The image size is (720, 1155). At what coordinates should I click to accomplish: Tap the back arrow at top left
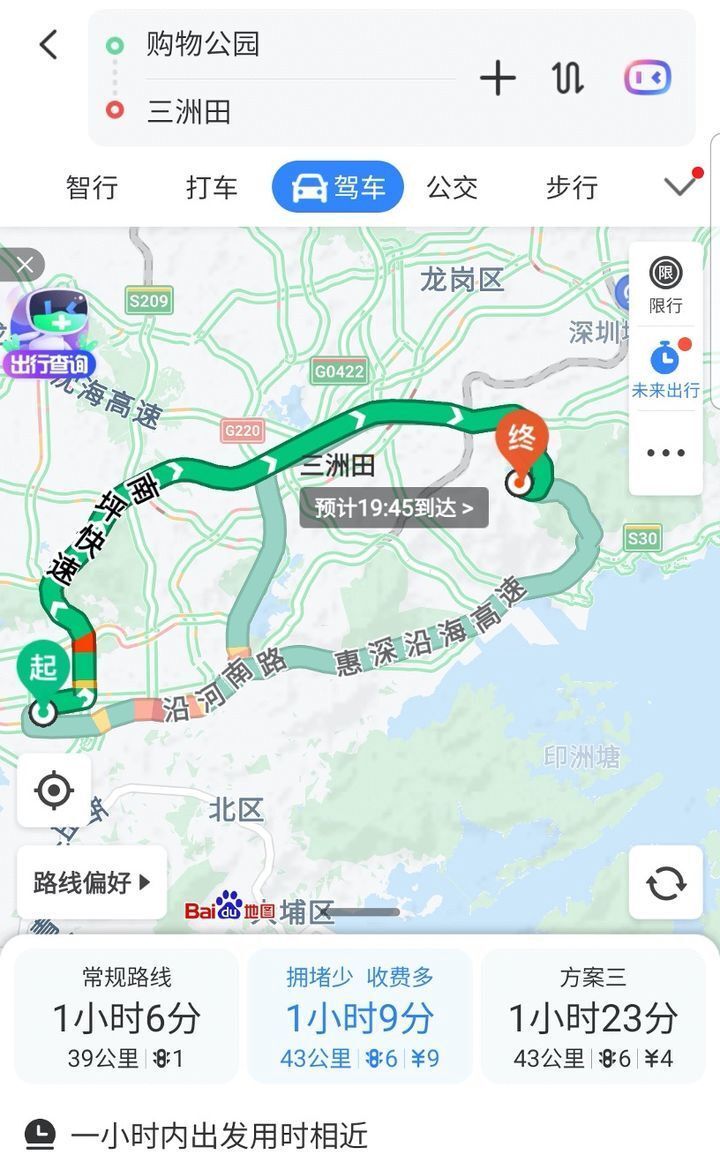point(47,44)
